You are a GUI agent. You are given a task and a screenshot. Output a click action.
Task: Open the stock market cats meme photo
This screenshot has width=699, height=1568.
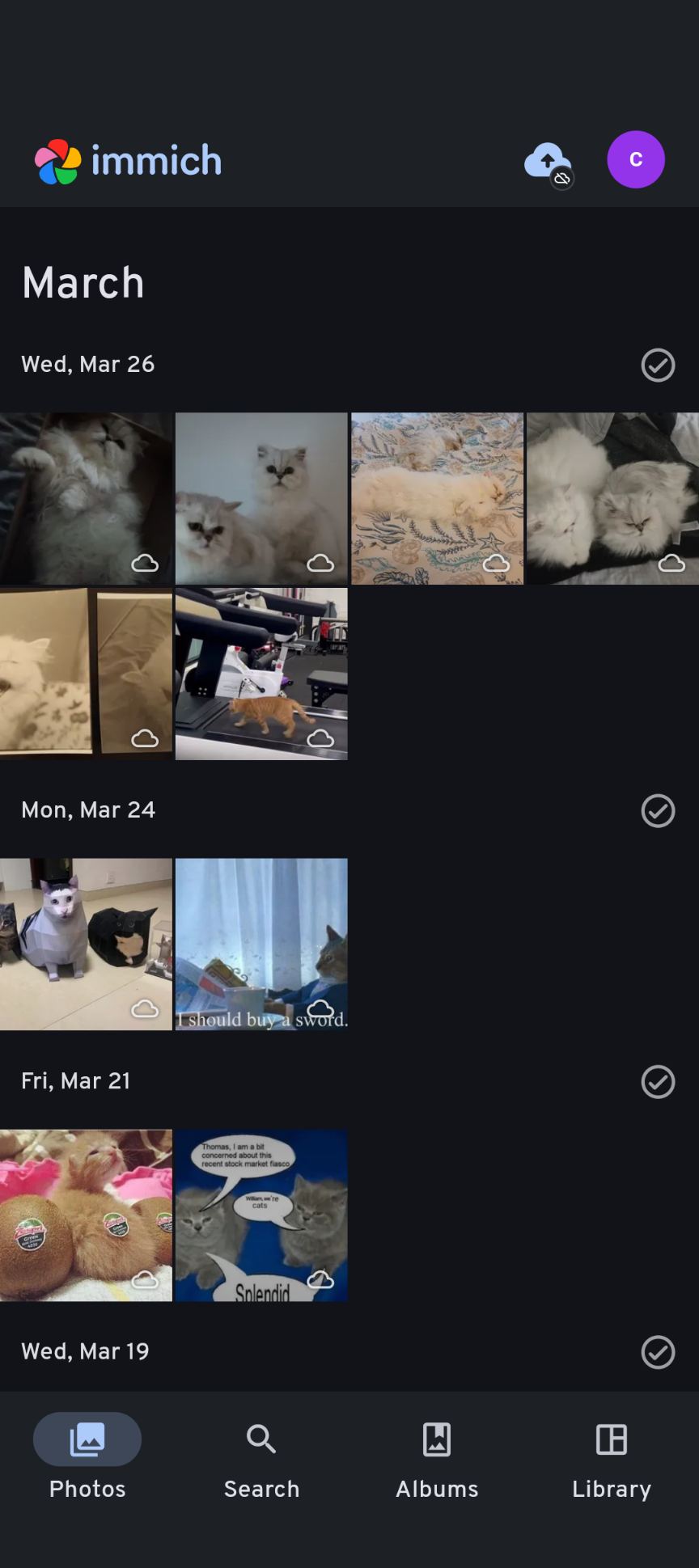tap(261, 1215)
